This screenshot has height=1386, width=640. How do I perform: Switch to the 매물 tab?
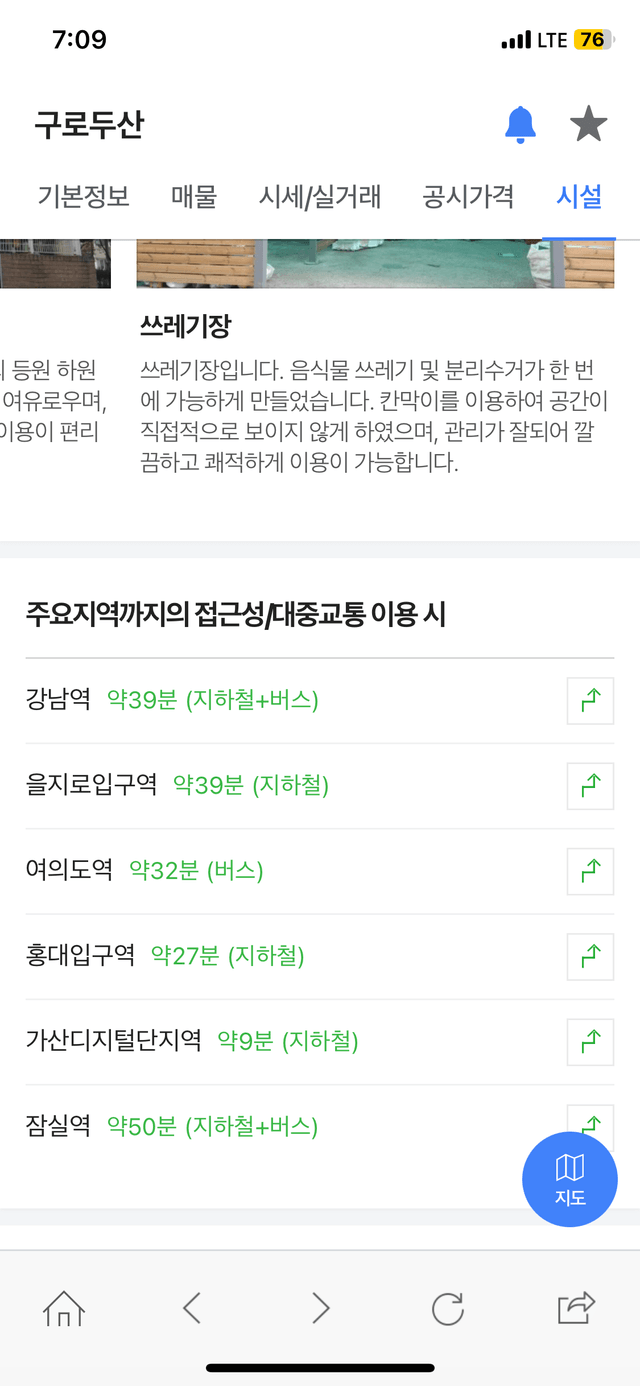[x=194, y=196]
